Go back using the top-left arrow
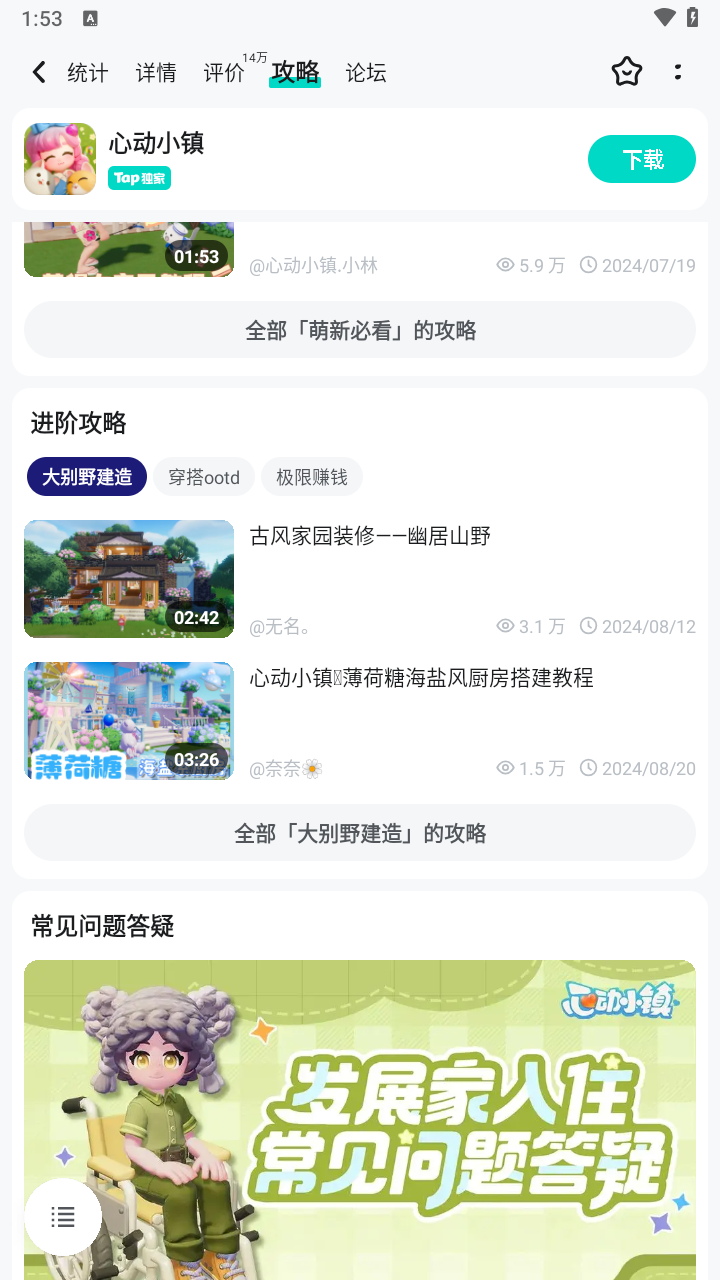This screenshot has width=720, height=1280. tap(39, 72)
